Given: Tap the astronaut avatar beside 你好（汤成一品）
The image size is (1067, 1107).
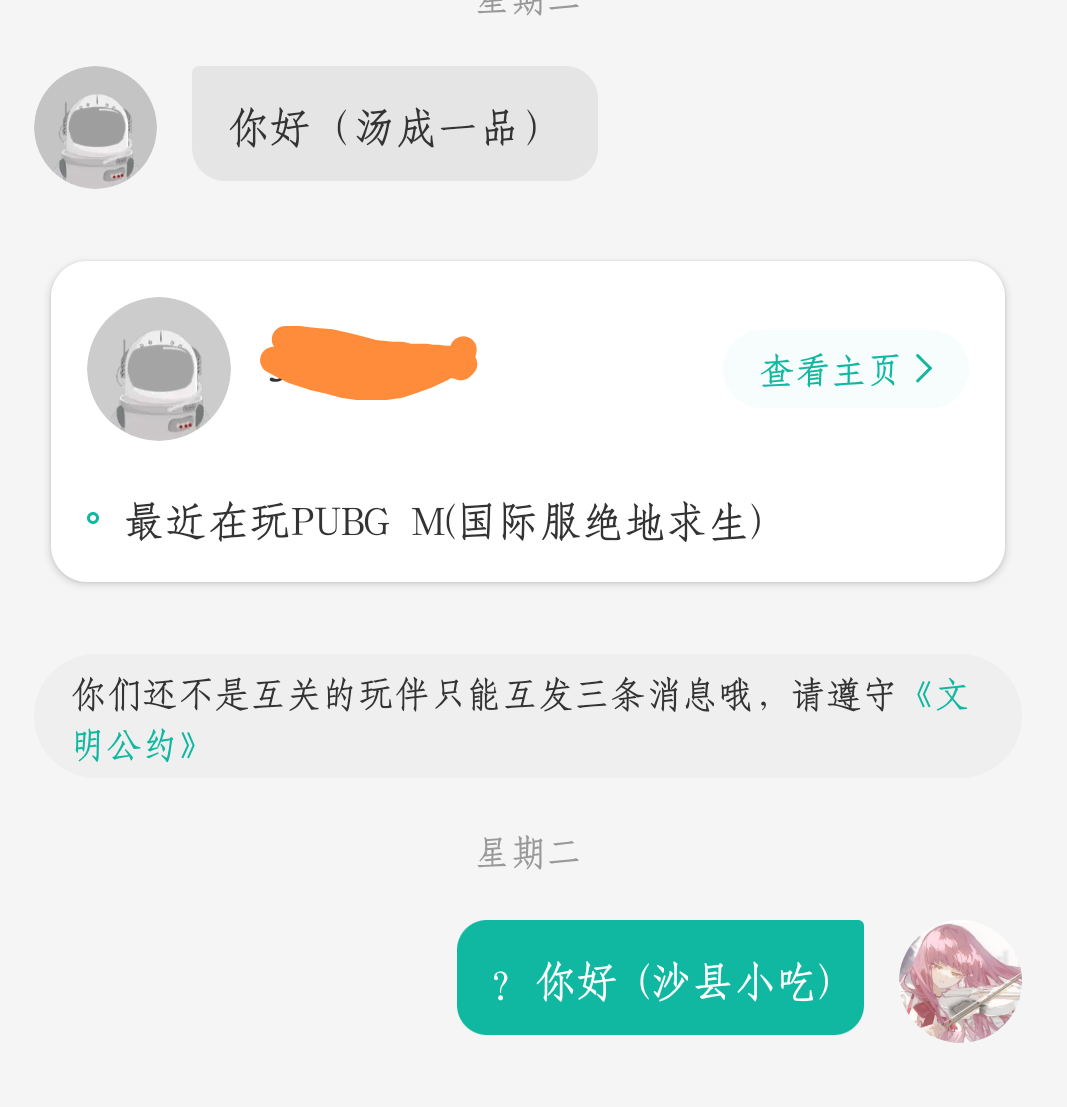Looking at the screenshot, I should point(95,127).
